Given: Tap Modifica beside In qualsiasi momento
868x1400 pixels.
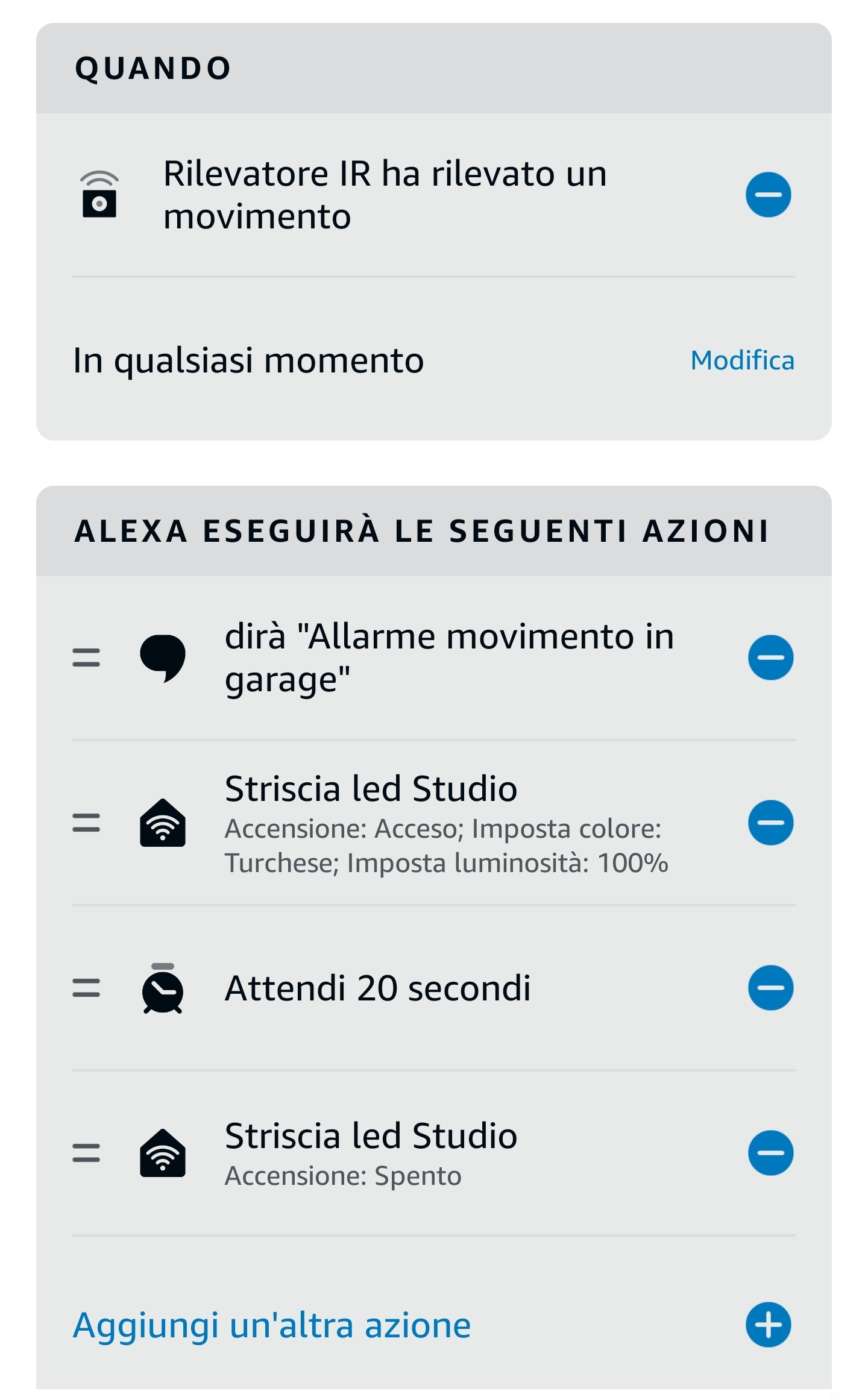Looking at the screenshot, I should (742, 360).
